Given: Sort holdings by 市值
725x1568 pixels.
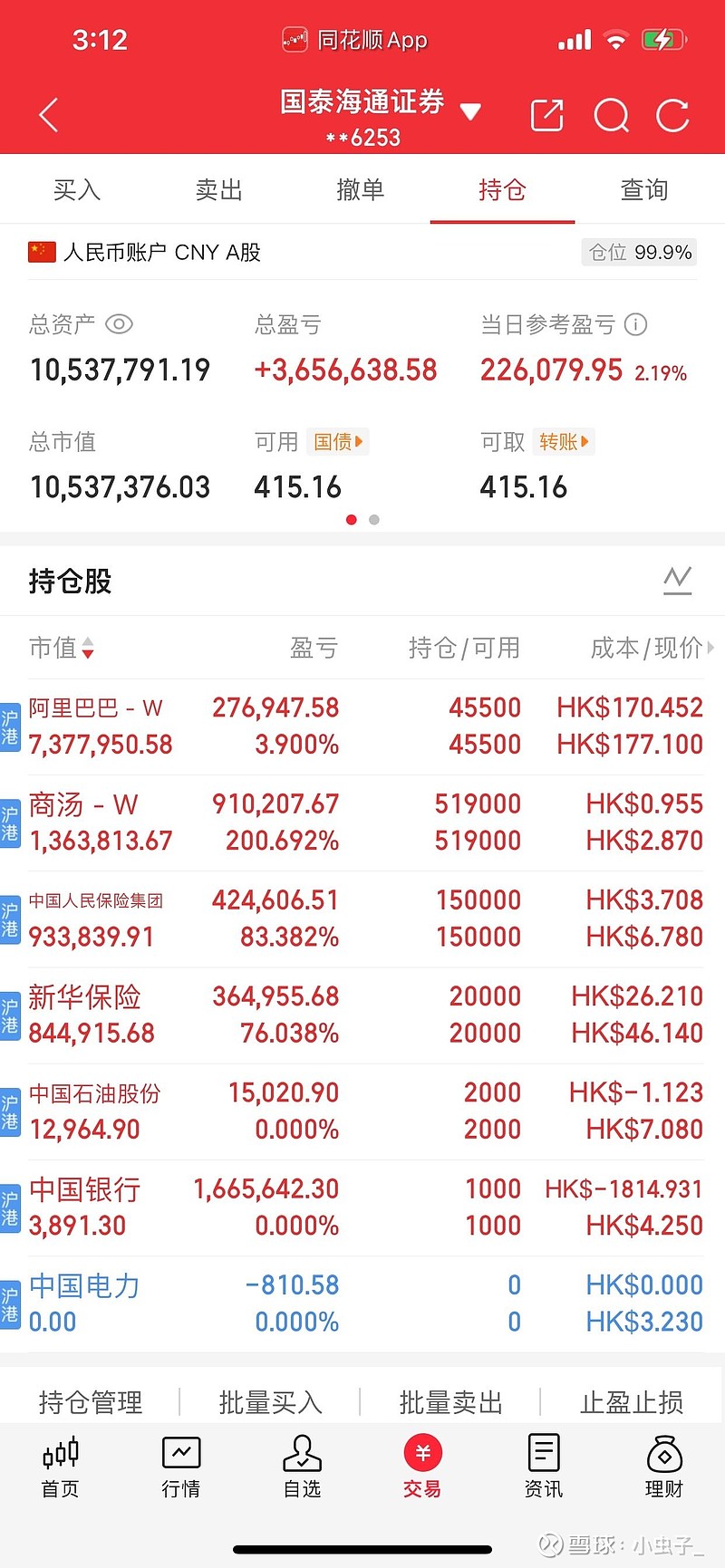Looking at the screenshot, I should tap(62, 648).
